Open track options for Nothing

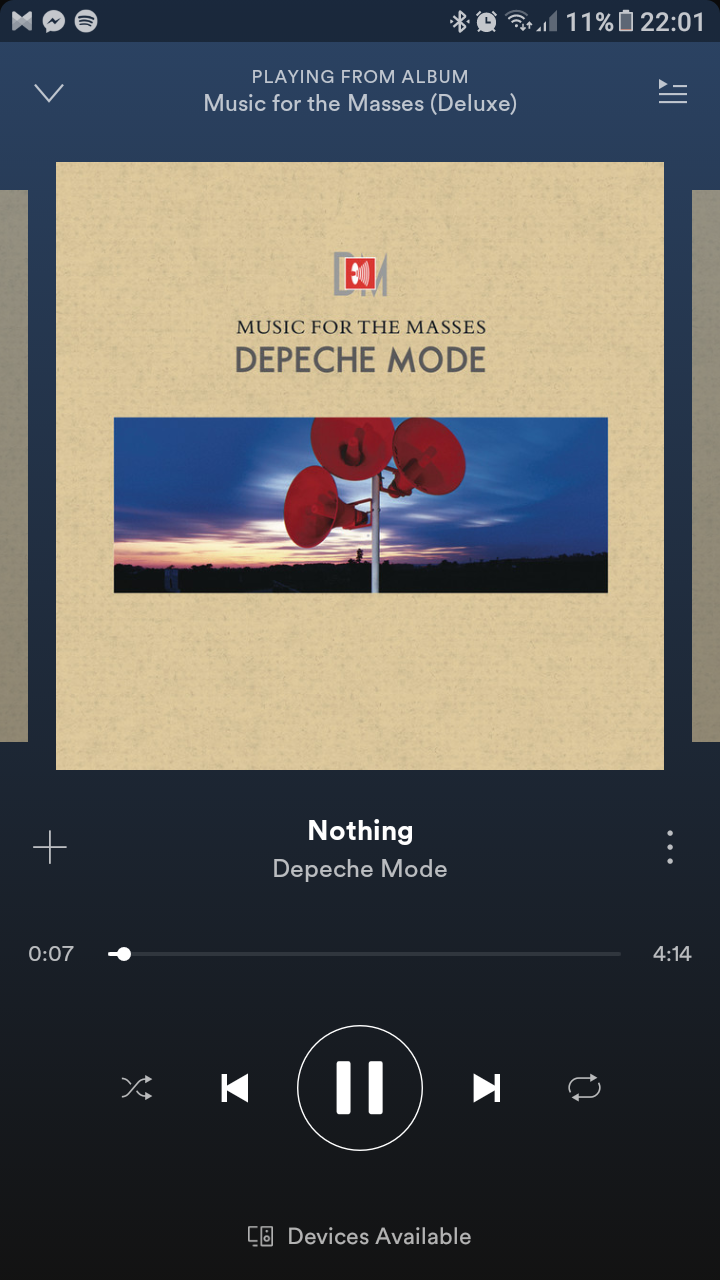pos(670,848)
